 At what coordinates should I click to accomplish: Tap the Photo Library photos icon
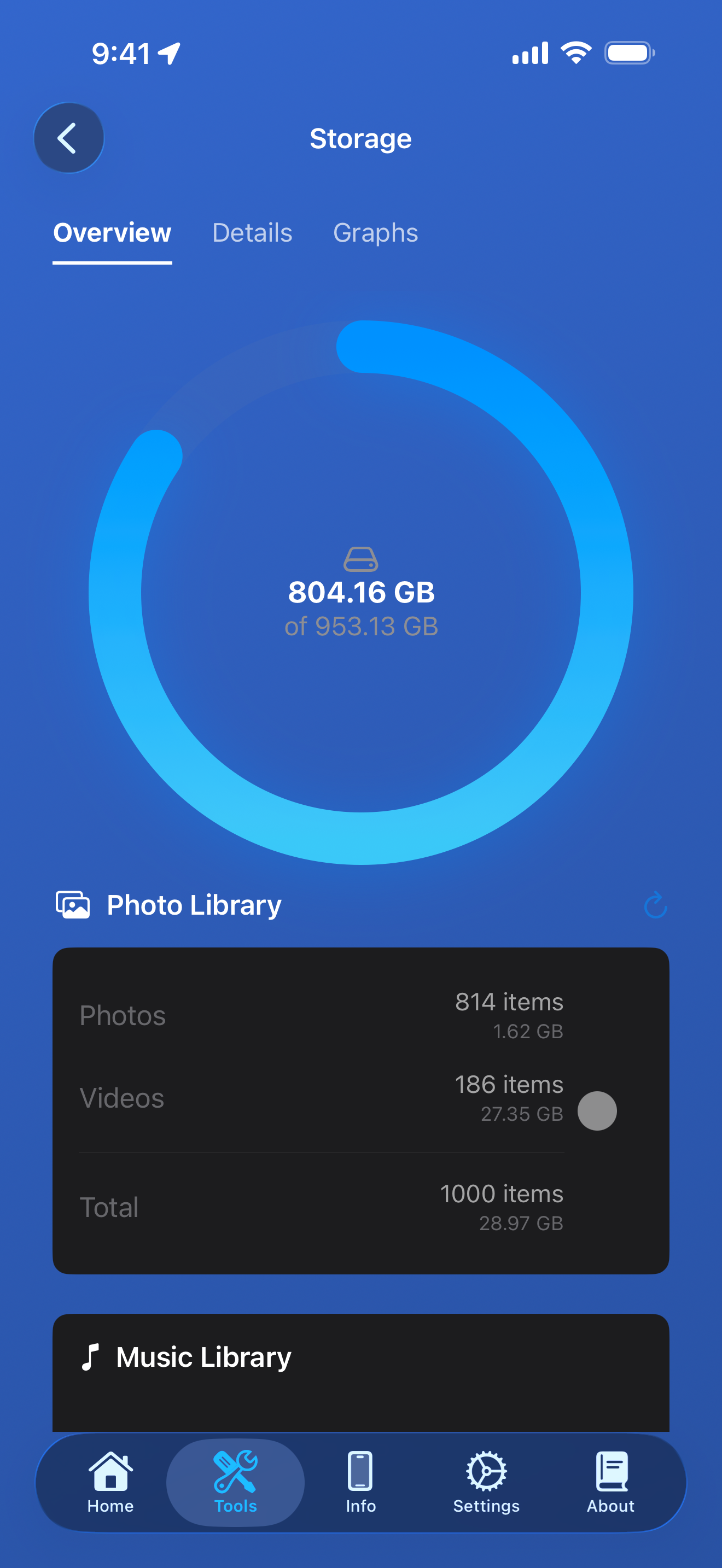click(x=71, y=904)
